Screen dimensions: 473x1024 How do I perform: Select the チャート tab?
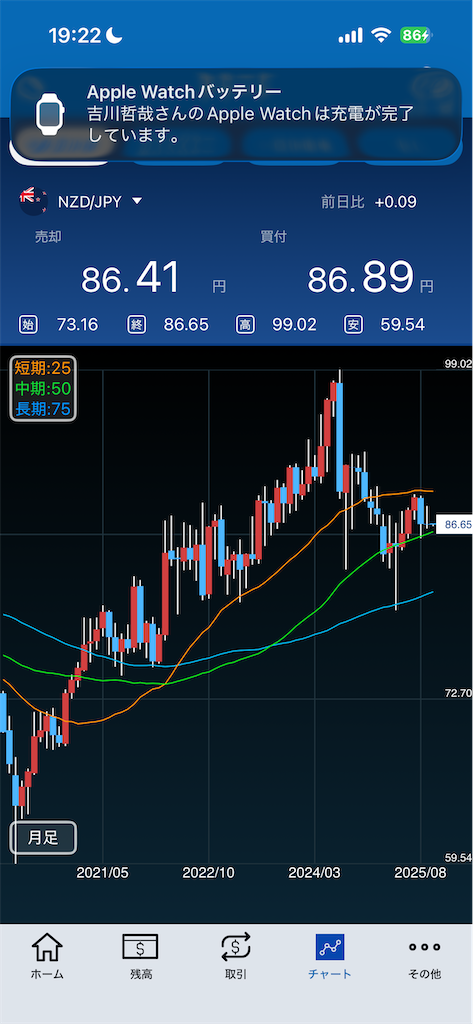coord(330,956)
